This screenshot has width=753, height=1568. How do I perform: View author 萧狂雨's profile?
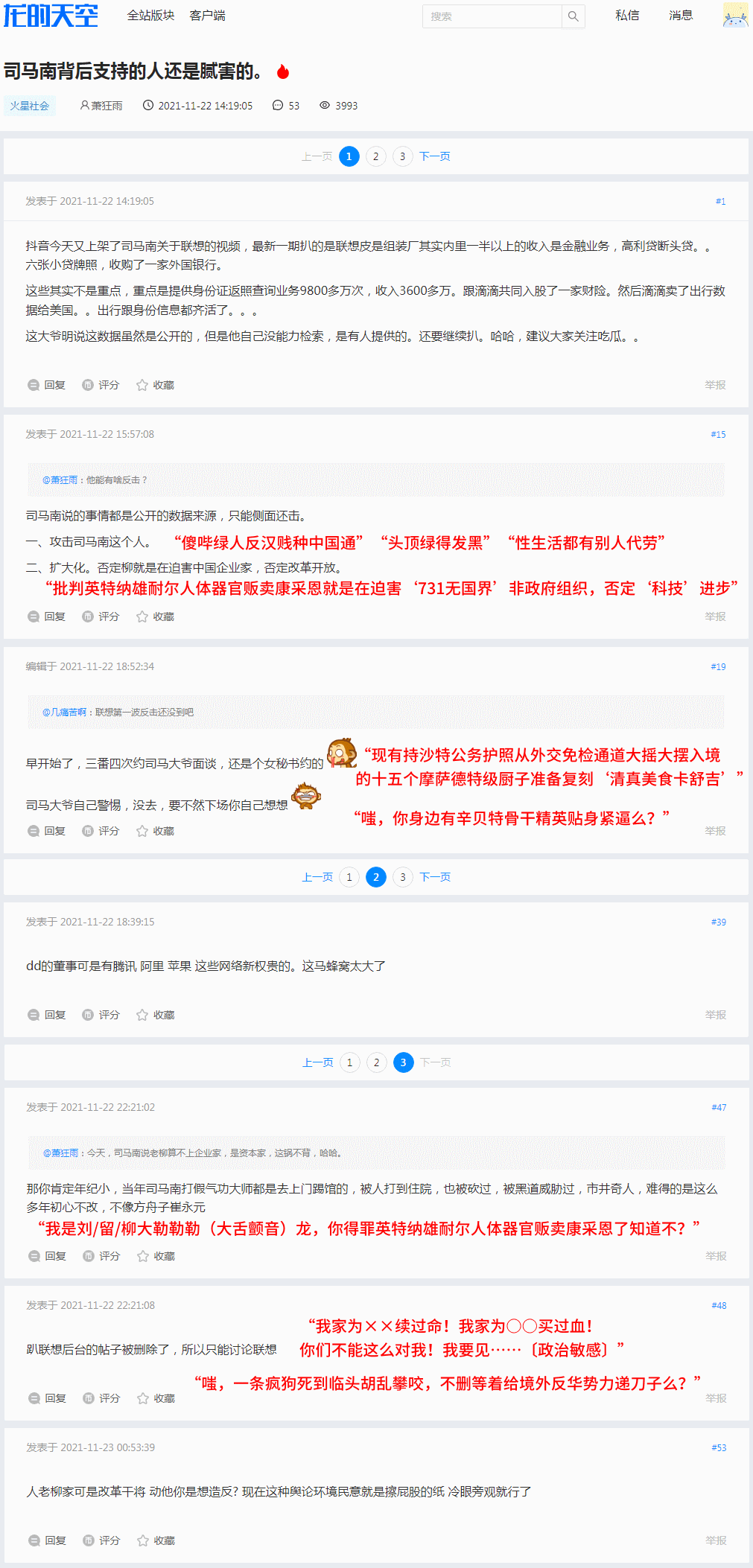point(101,106)
